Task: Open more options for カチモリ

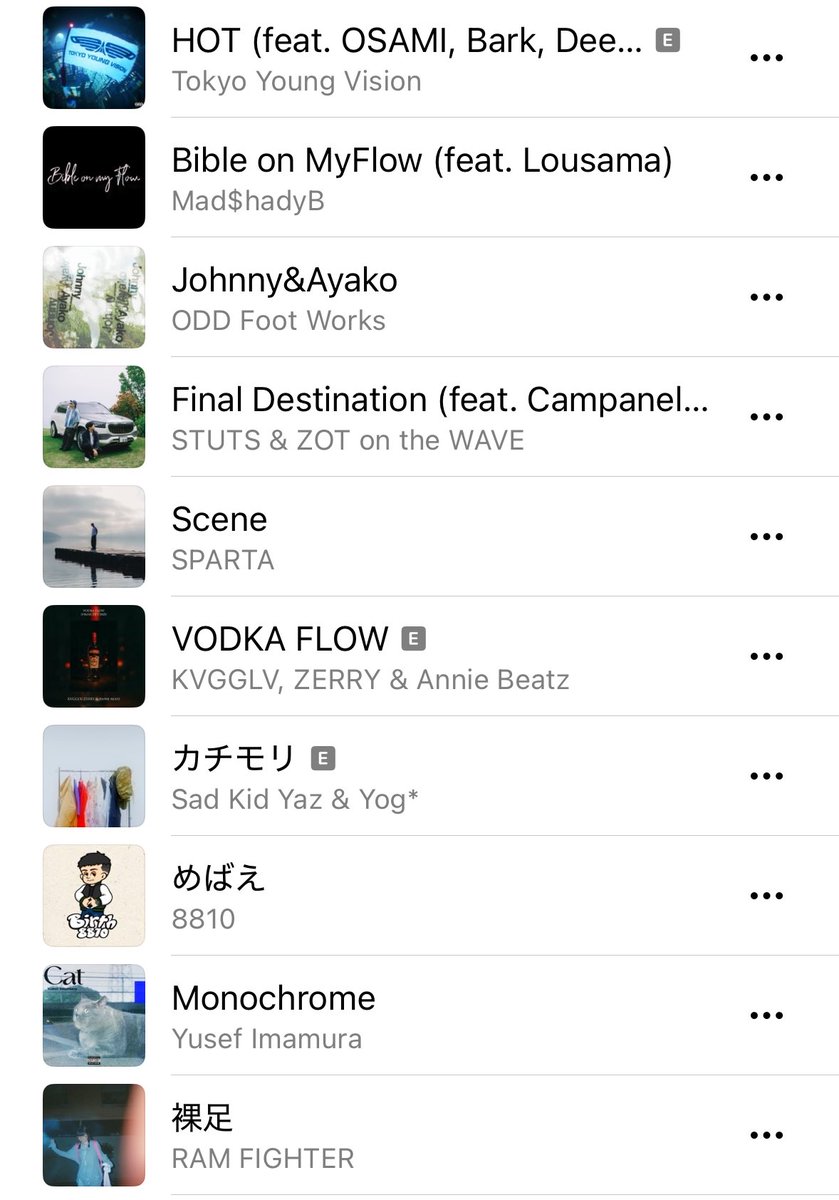Action: coord(766,776)
